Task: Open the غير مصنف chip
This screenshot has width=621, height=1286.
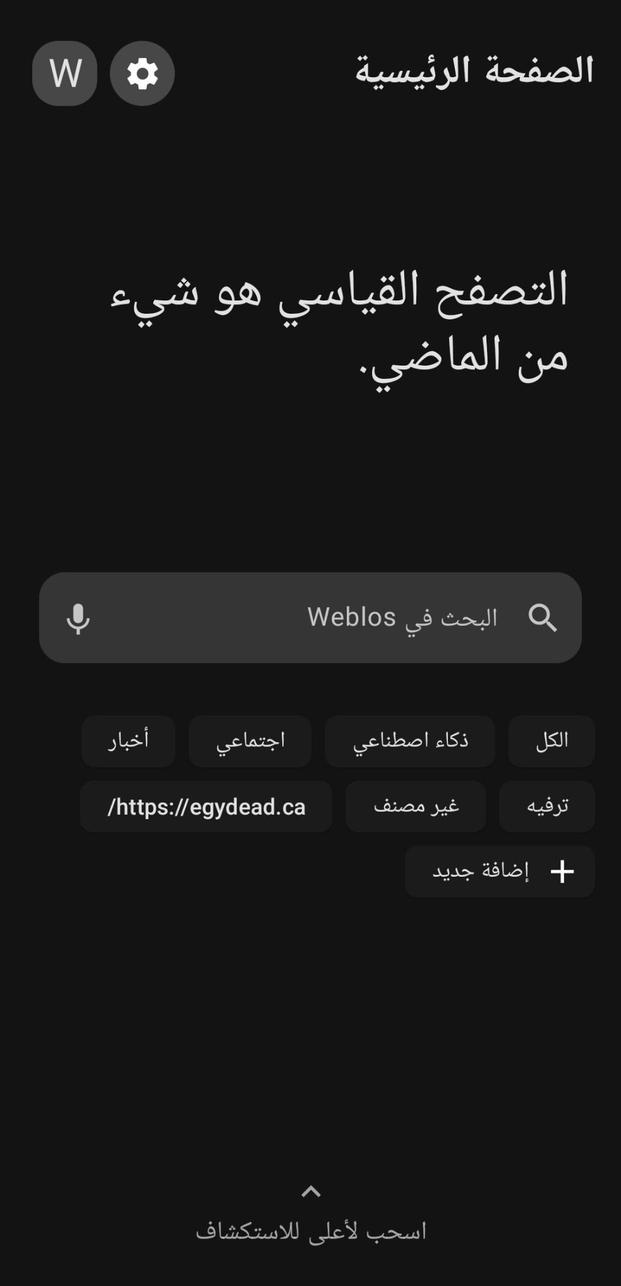Action: pyautogui.click(x=416, y=806)
